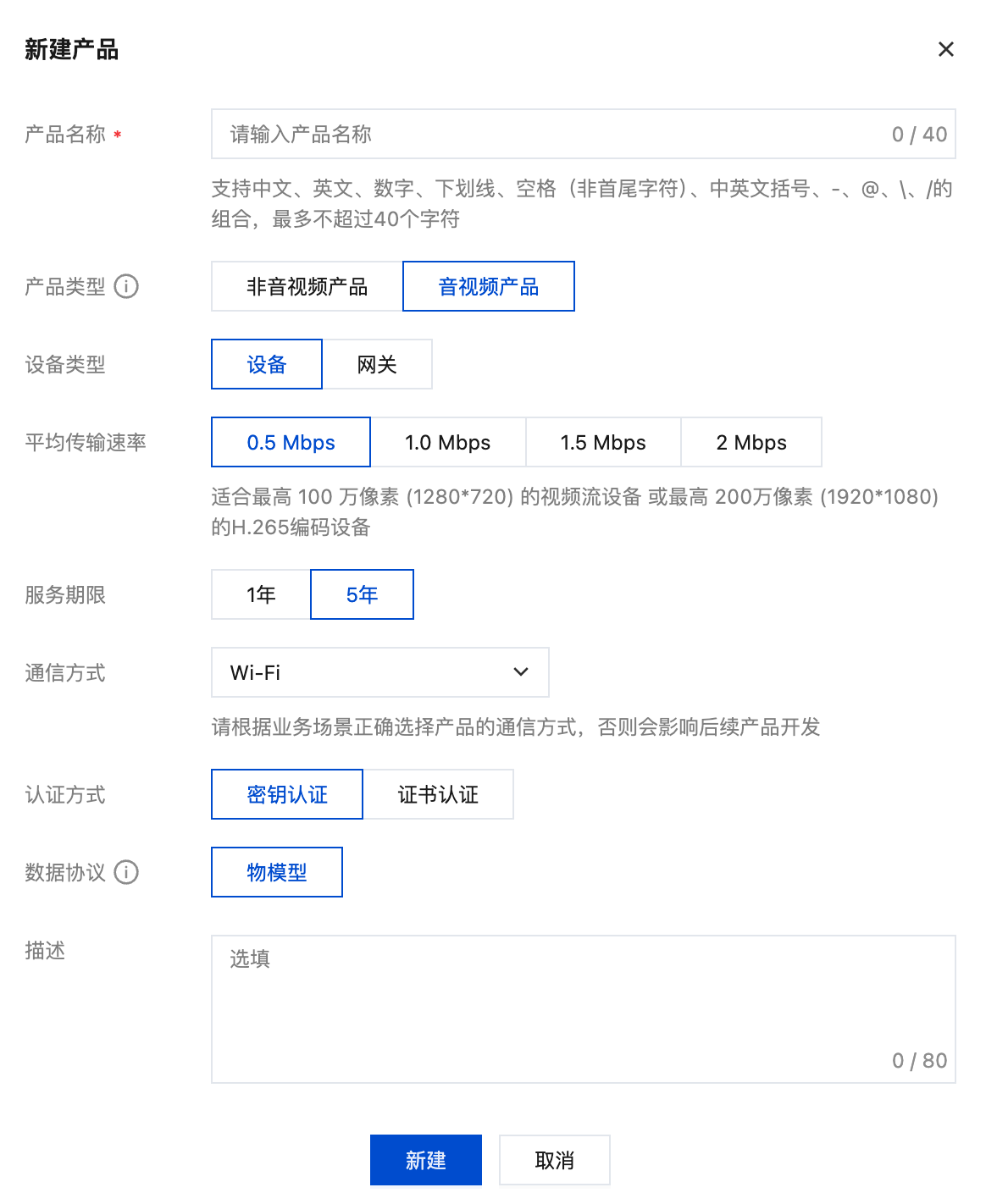Tap the 描述 text area
The height and width of the screenshot is (1204, 997).
(x=583, y=1008)
